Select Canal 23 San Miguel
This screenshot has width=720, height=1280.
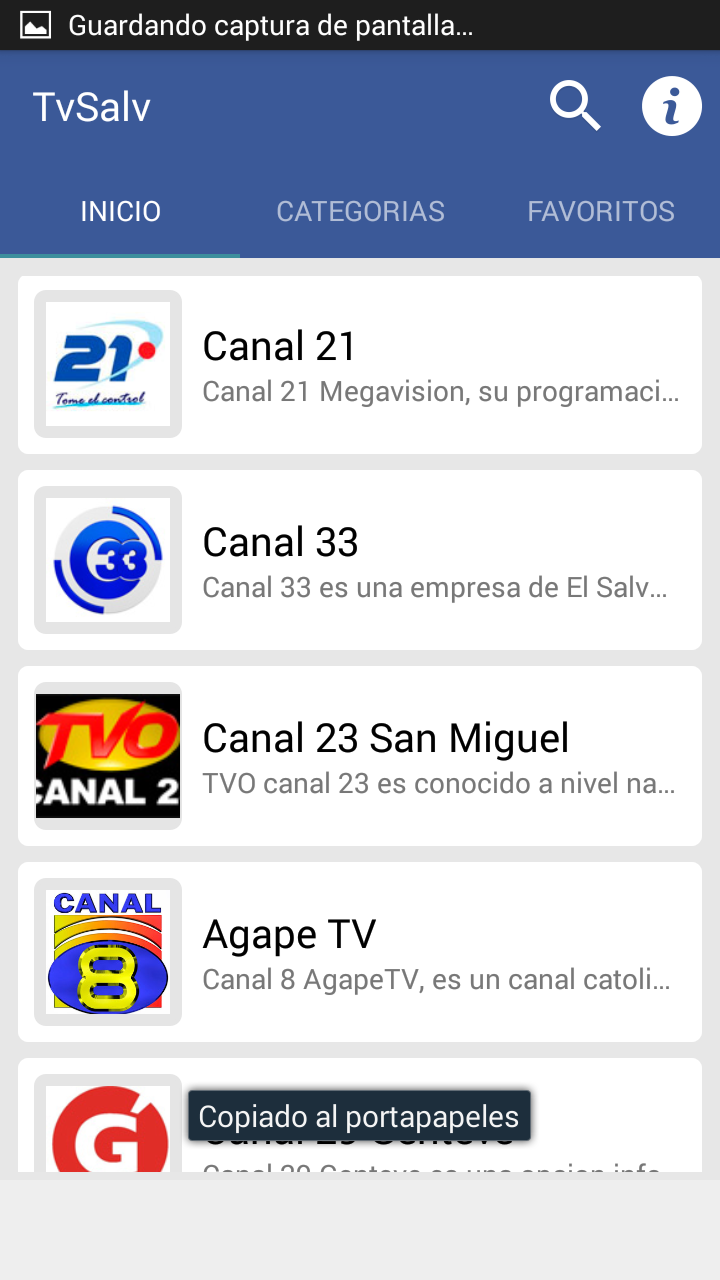(360, 756)
